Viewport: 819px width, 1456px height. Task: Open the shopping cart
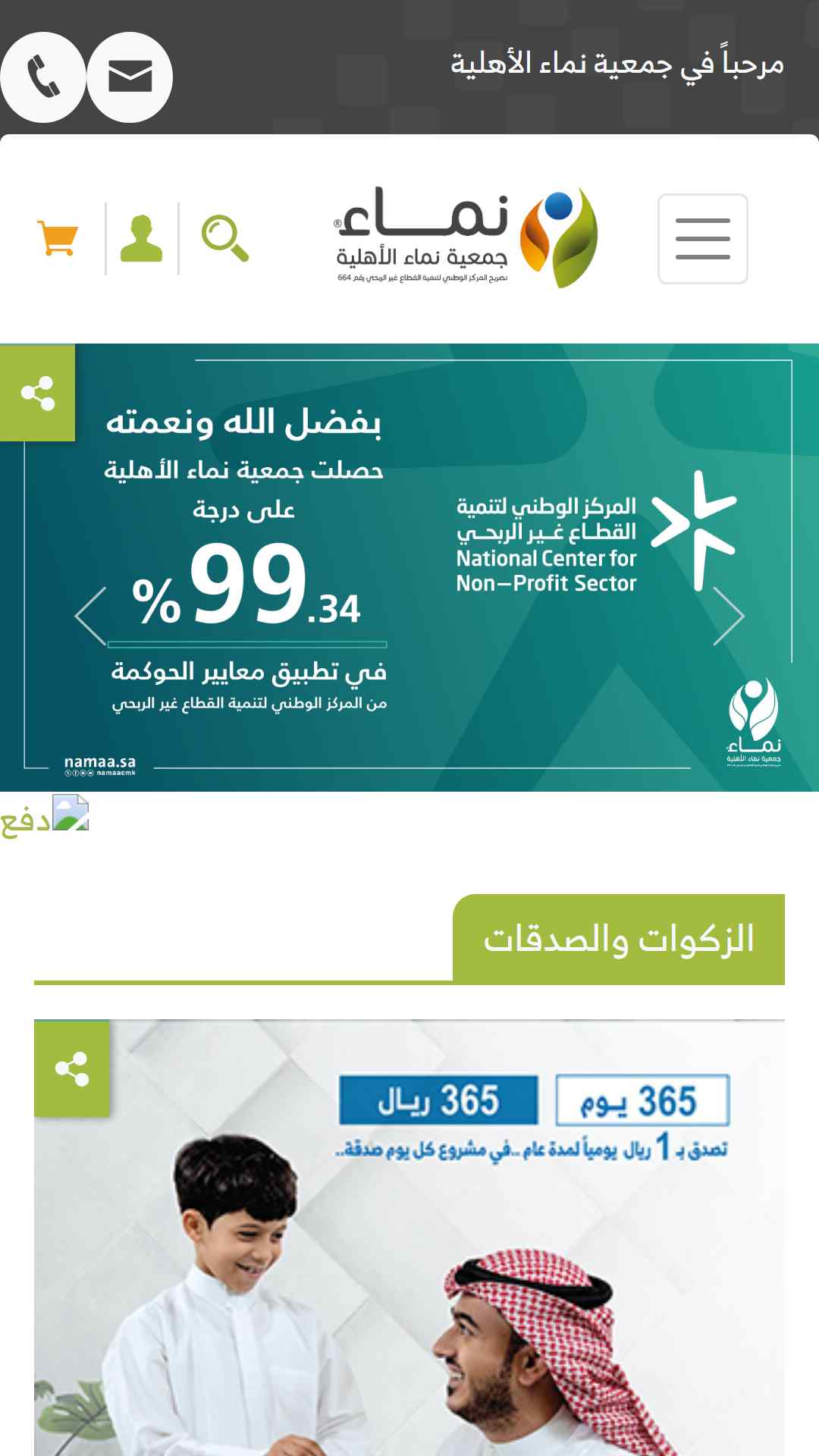tap(58, 238)
